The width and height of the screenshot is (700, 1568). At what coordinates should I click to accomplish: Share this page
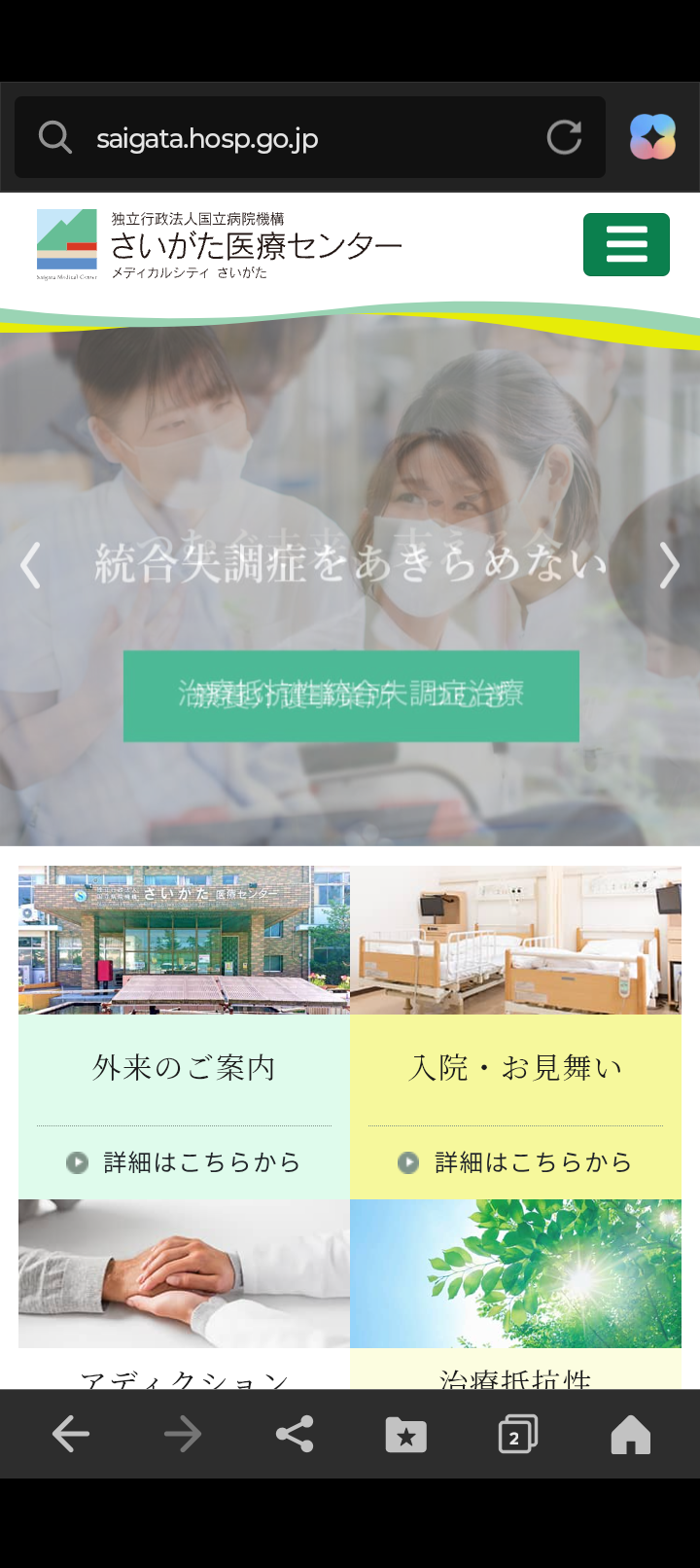point(295,1434)
